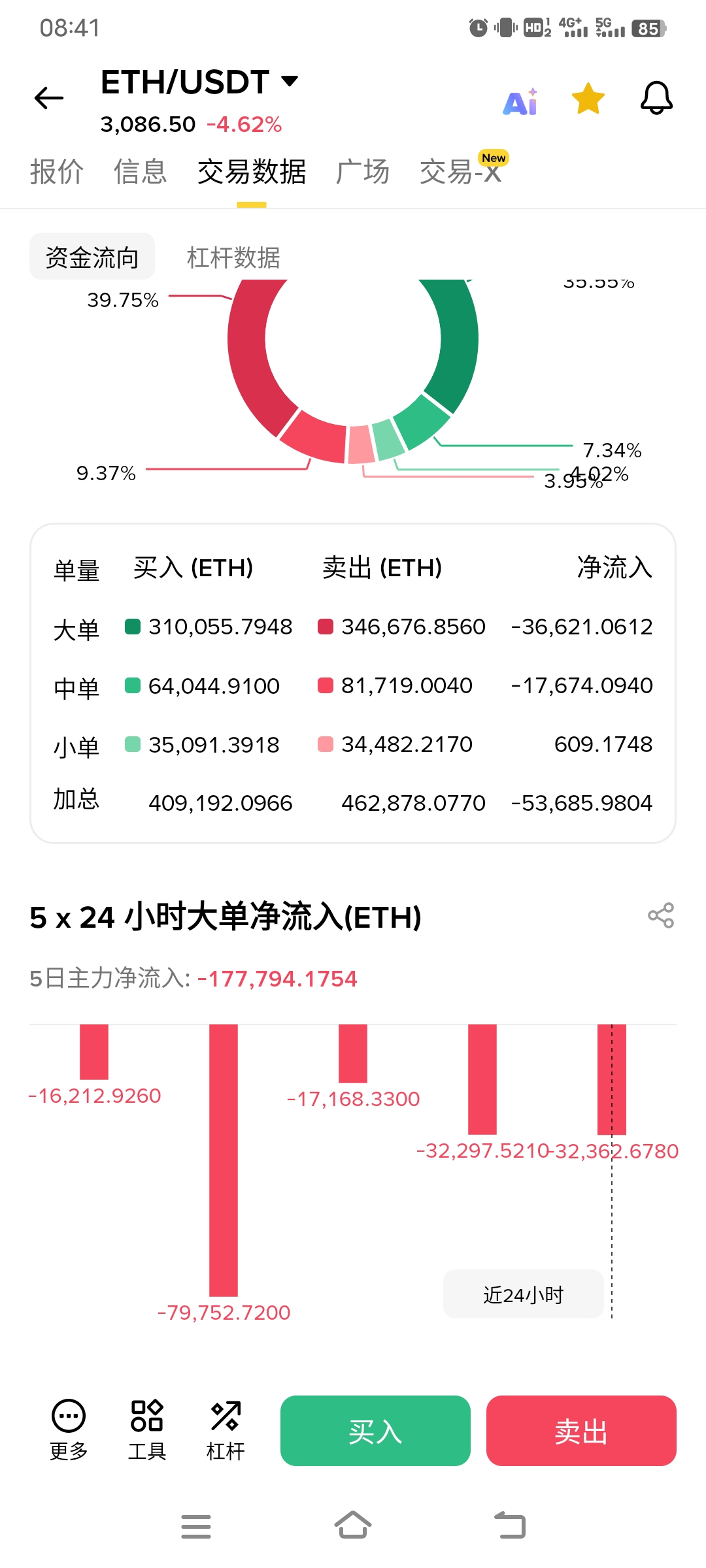Select the 交易数据 tab
This screenshot has height=1568, width=706.
252,172
